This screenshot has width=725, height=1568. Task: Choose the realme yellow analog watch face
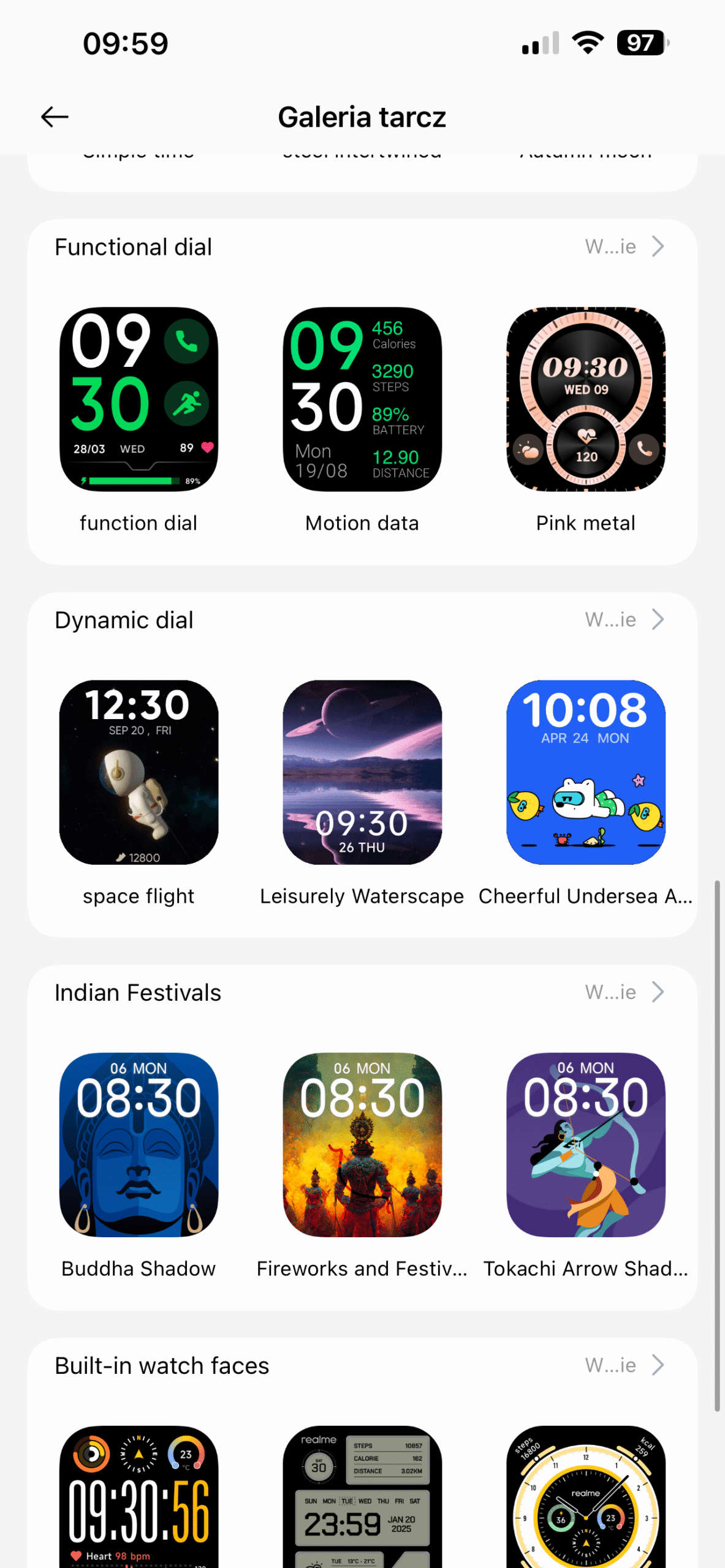tap(585, 1498)
